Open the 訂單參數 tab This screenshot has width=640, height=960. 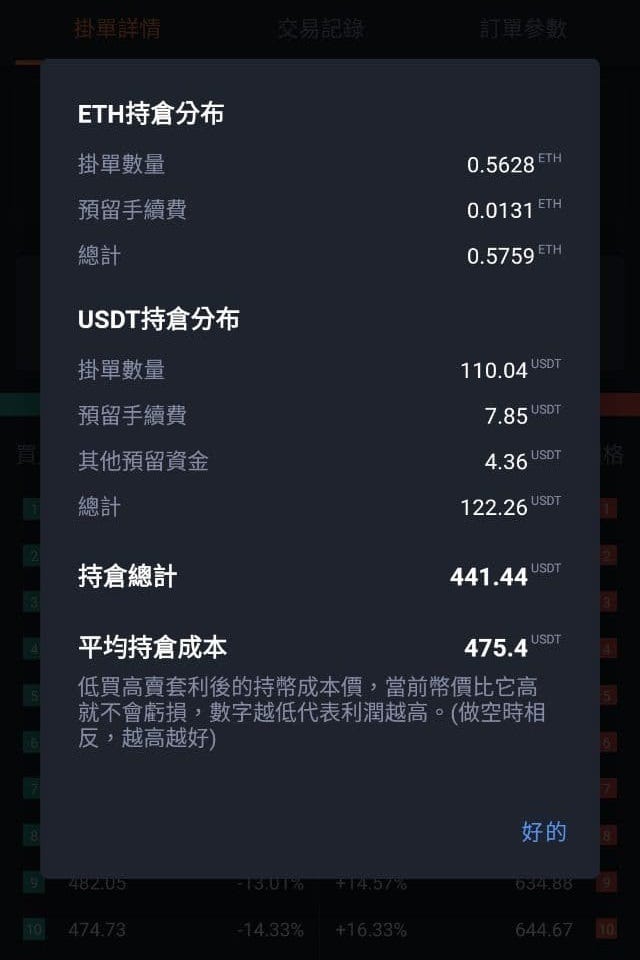(523, 29)
